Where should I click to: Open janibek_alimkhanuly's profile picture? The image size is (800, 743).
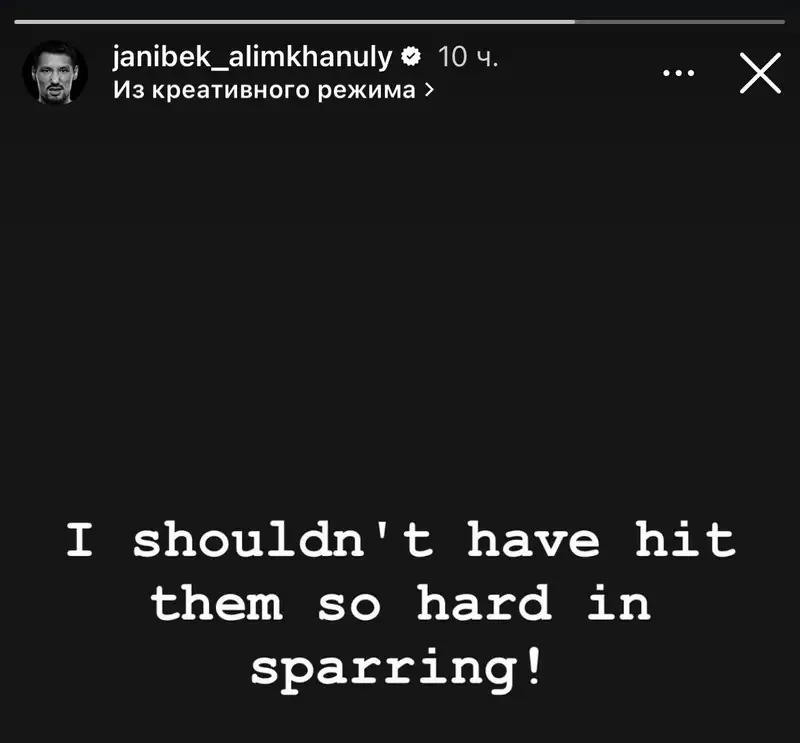(x=55, y=73)
